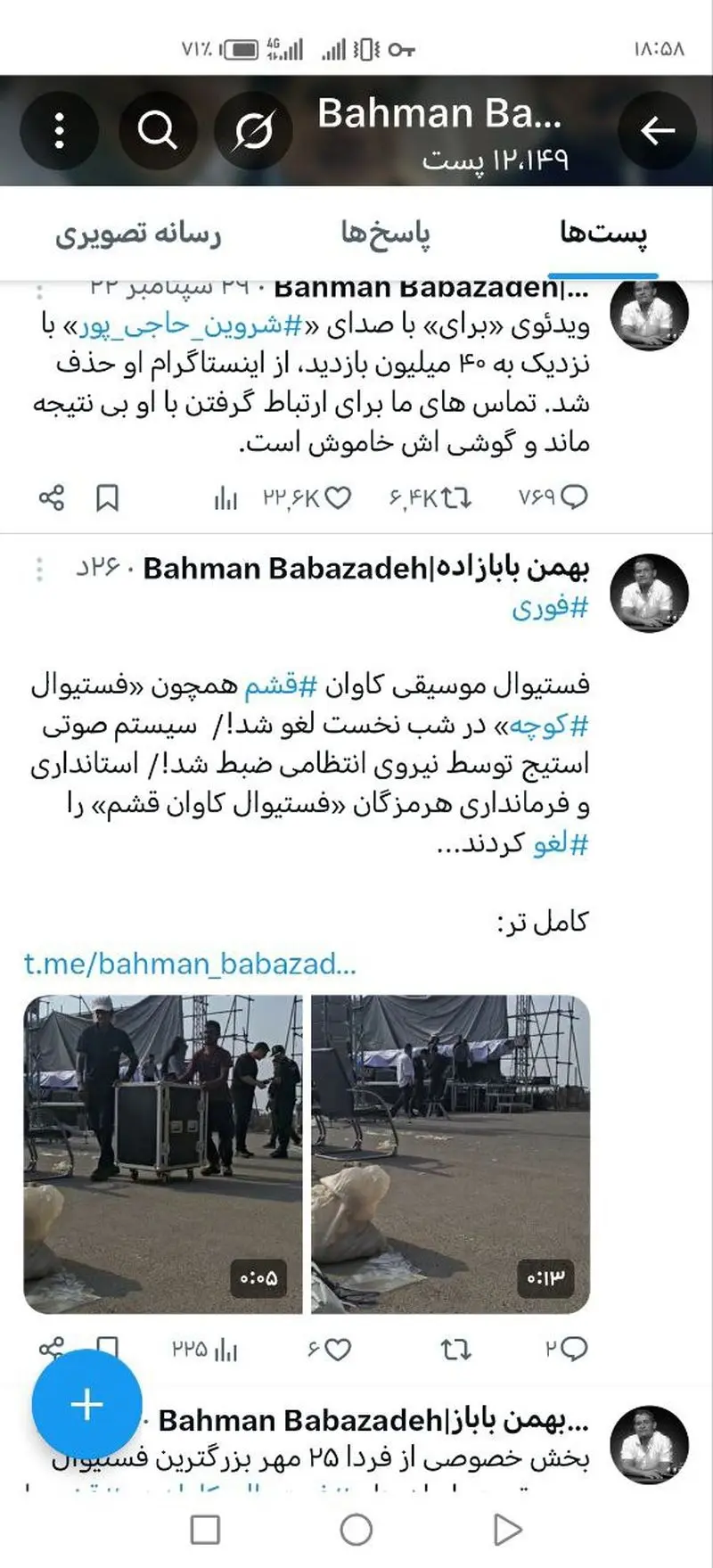Image resolution: width=713 pixels, height=1568 pixels.
Task: Go back using the header arrow
Action: click(x=657, y=131)
